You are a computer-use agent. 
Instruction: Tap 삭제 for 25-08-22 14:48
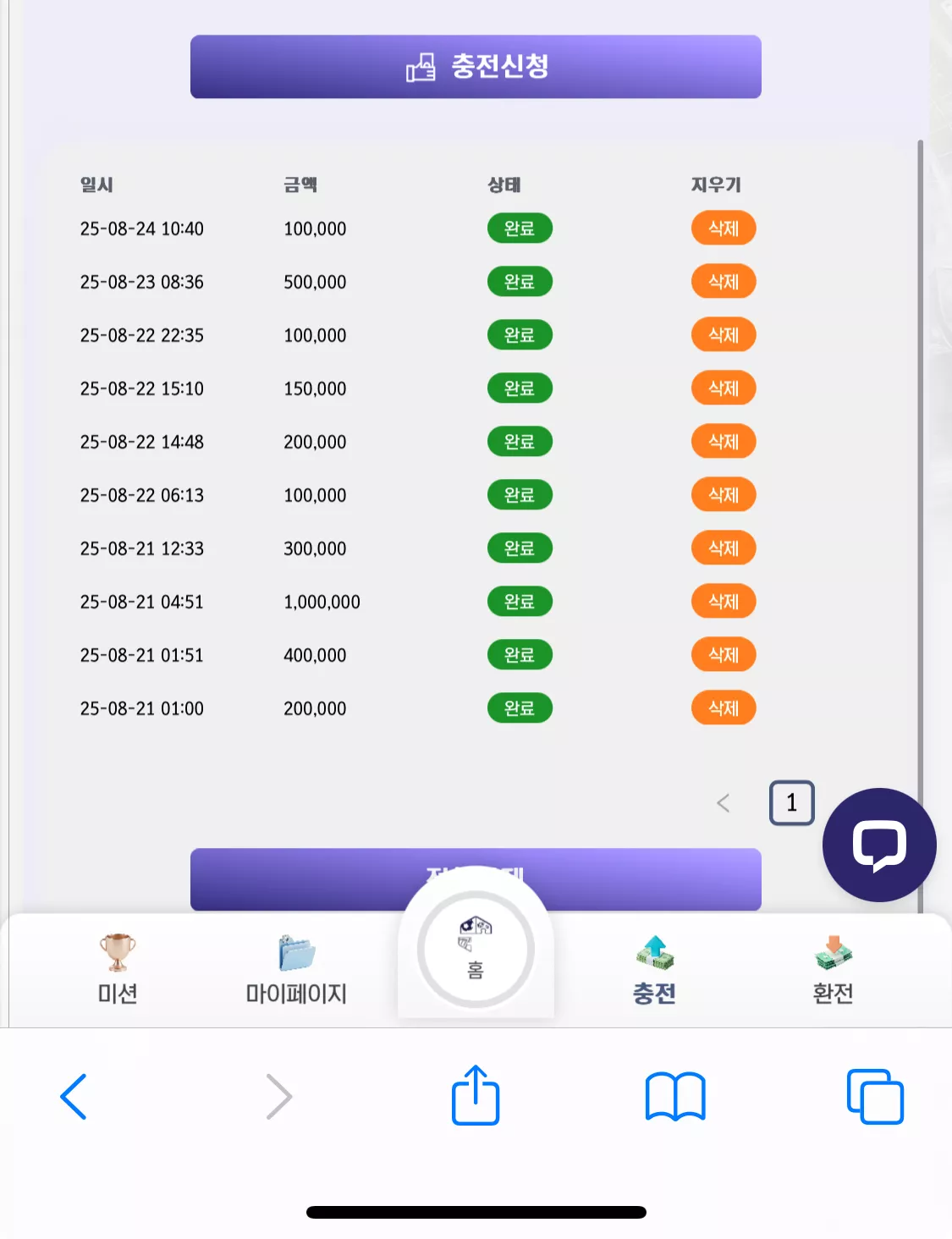click(x=724, y=442)
